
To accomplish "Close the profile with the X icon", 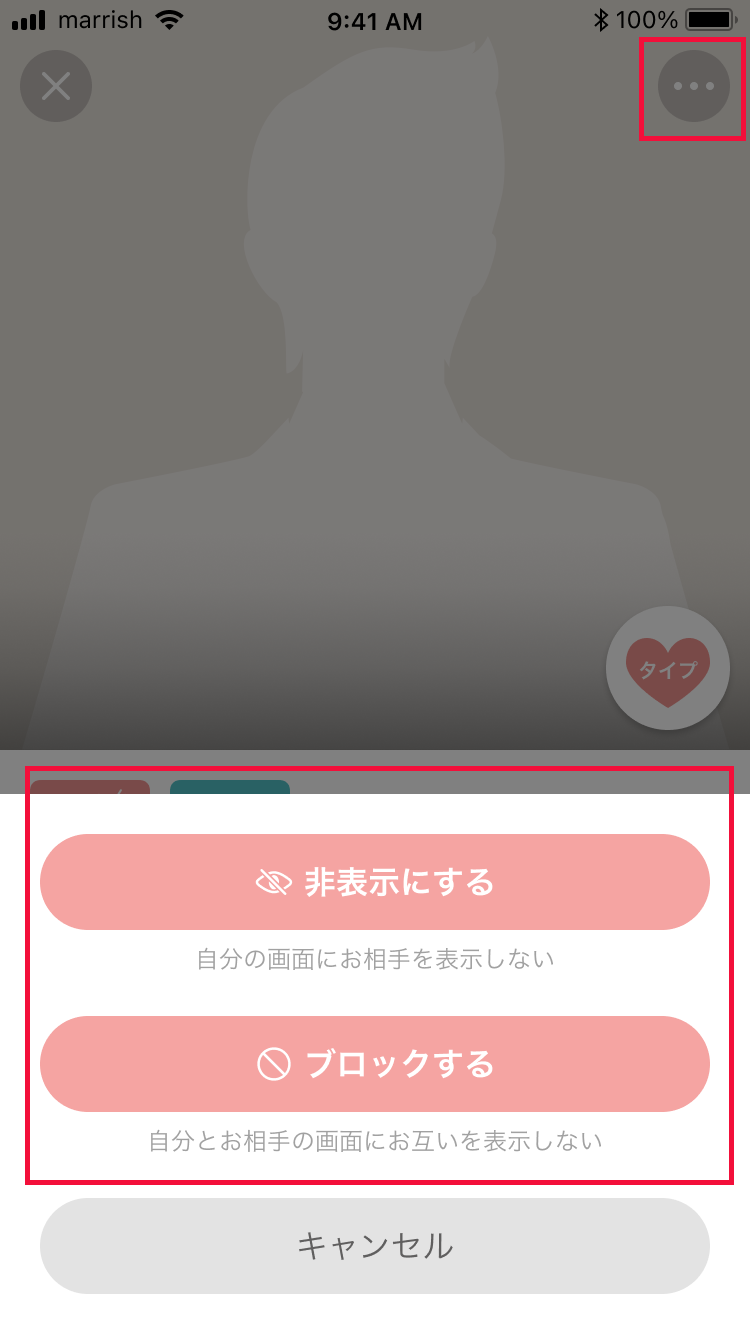I will [56, 86].
